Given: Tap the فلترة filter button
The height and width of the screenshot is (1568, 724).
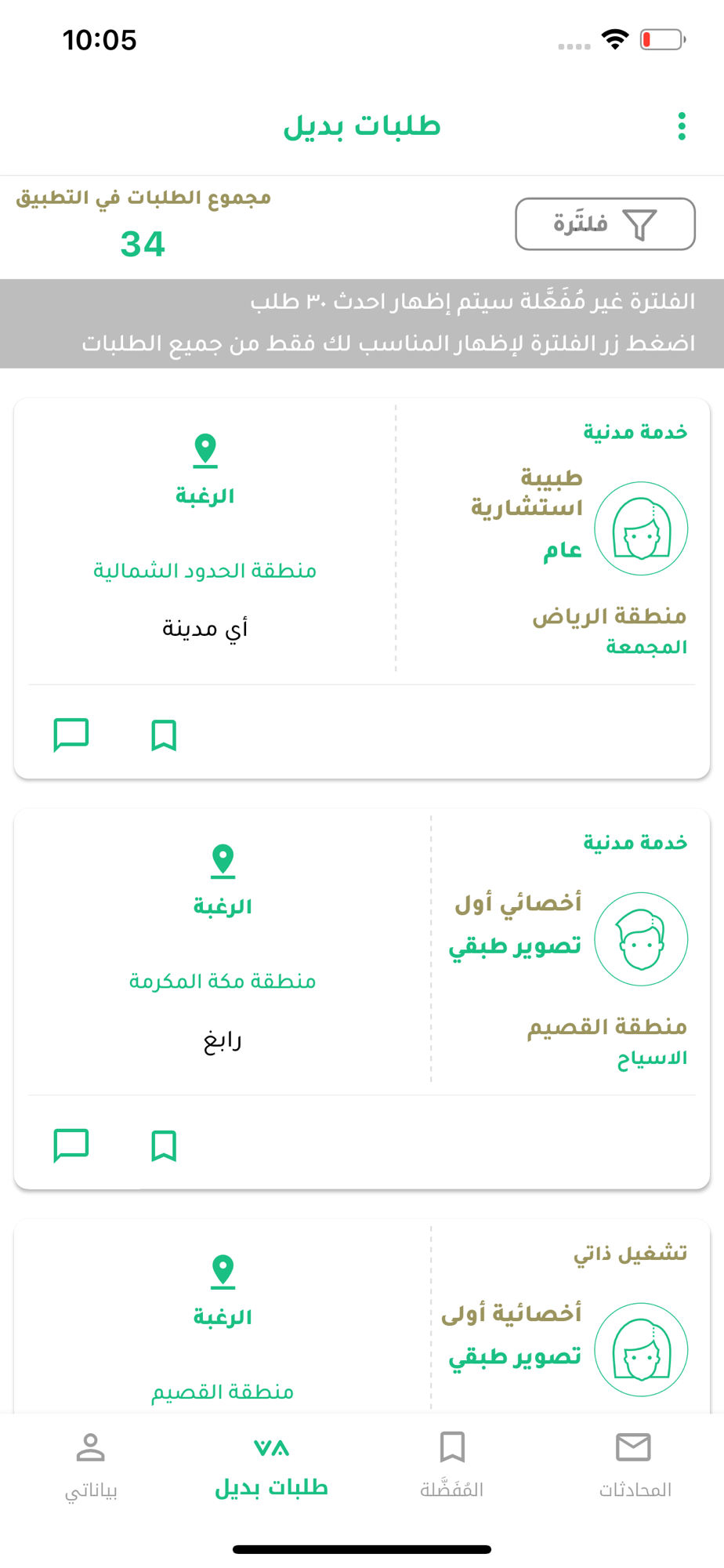Looking at the screenshot, I should (x=605, y=224).
